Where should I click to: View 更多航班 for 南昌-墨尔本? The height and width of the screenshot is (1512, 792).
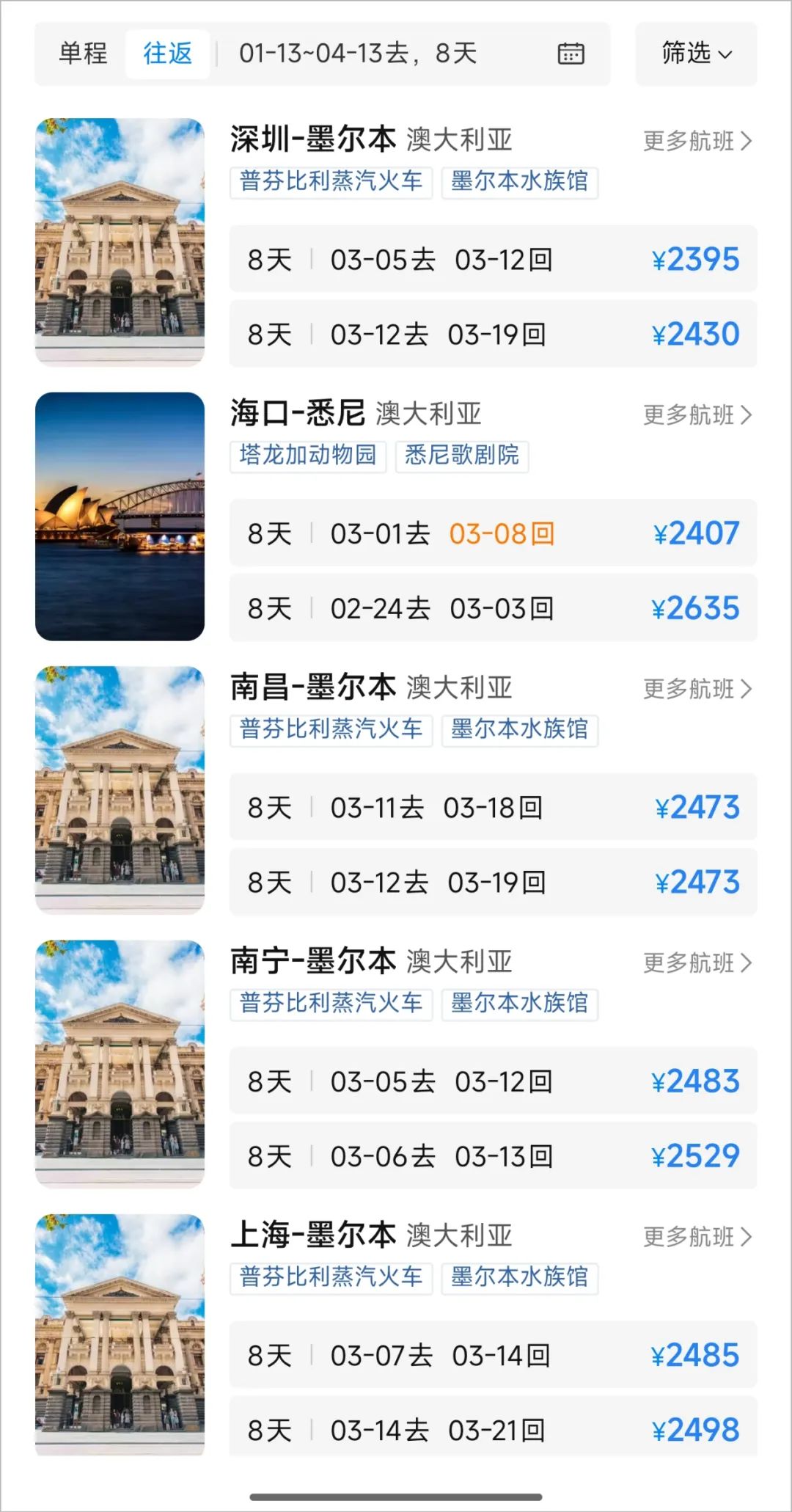click(697, 689)
